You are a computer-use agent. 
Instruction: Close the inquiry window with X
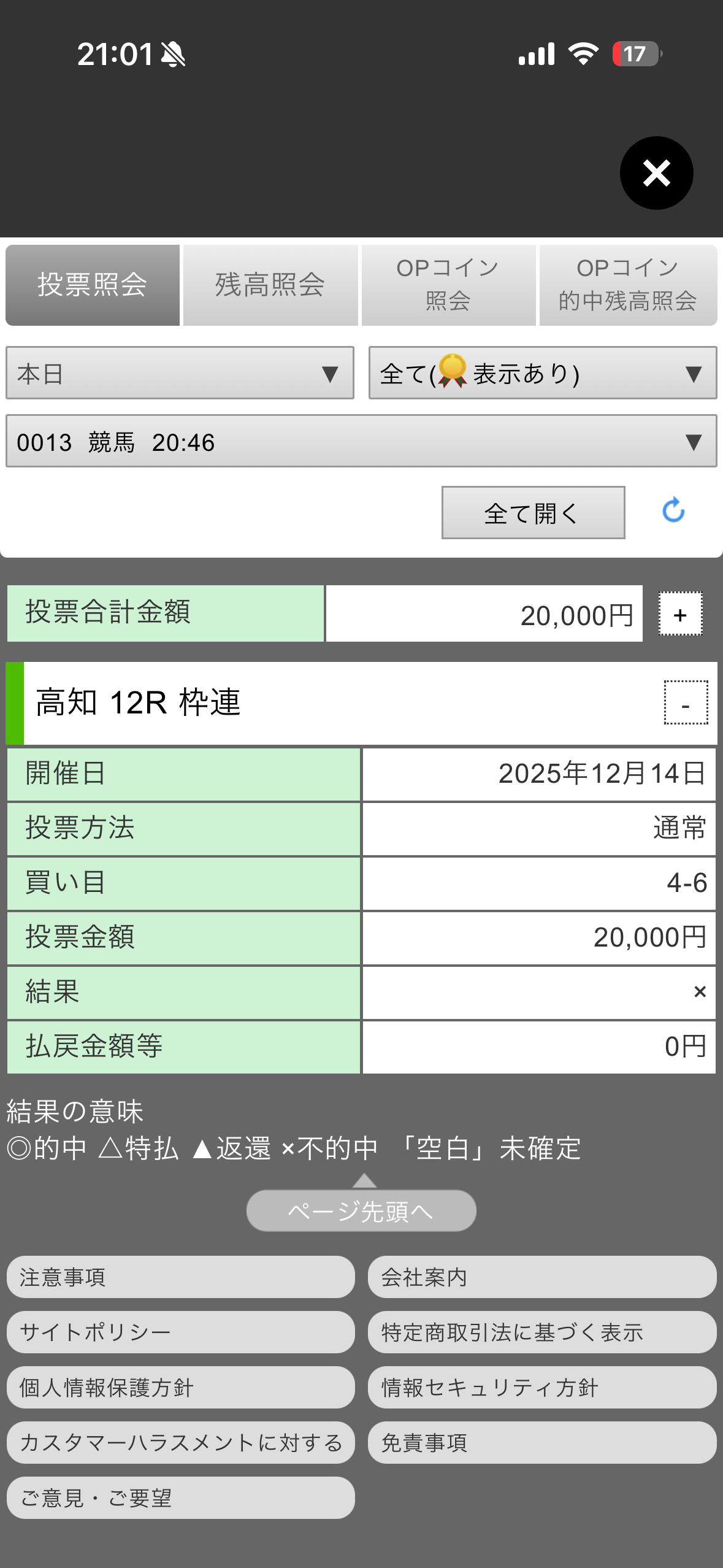point(656,173)
